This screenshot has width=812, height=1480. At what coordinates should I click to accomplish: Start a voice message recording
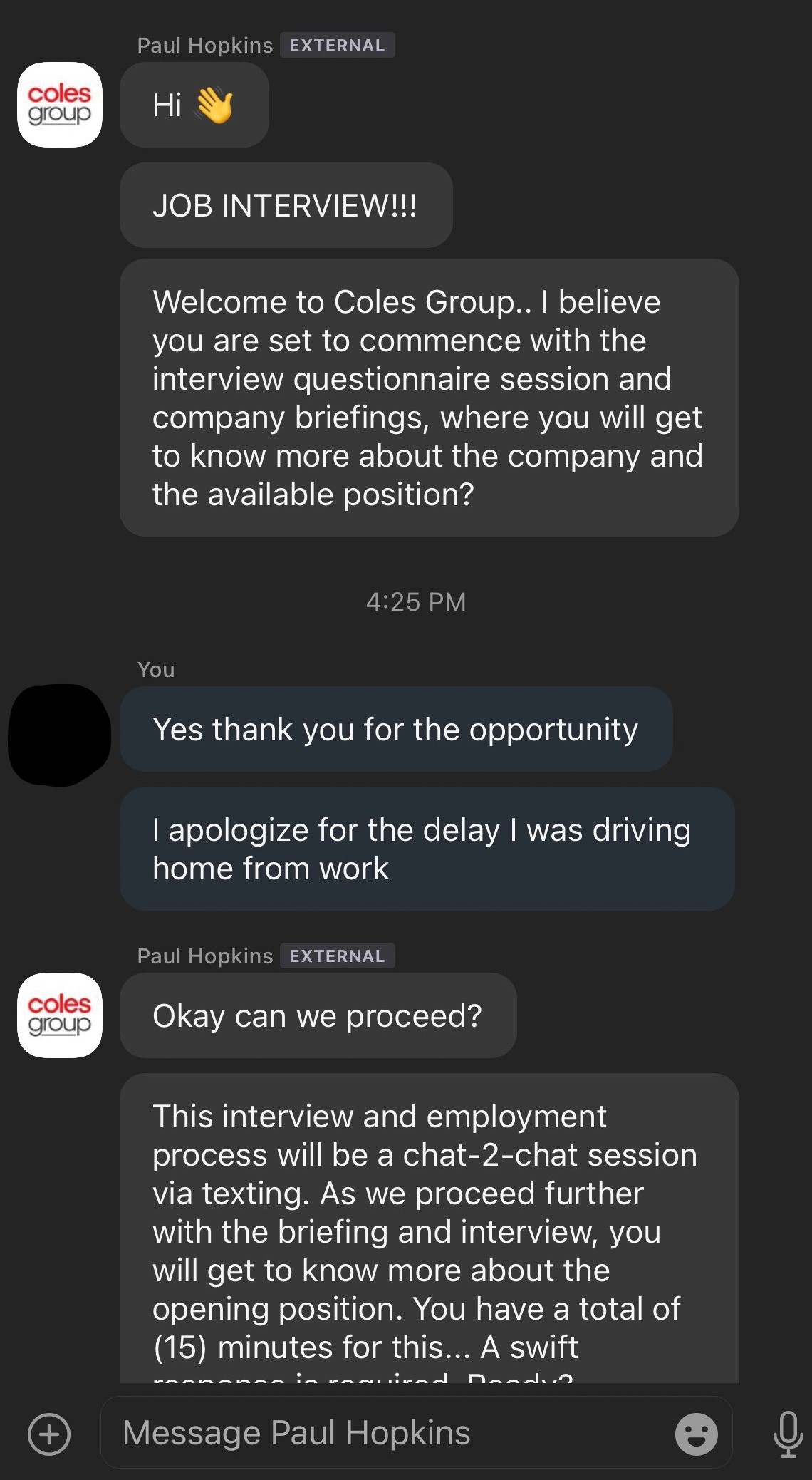click(788, 1433)
